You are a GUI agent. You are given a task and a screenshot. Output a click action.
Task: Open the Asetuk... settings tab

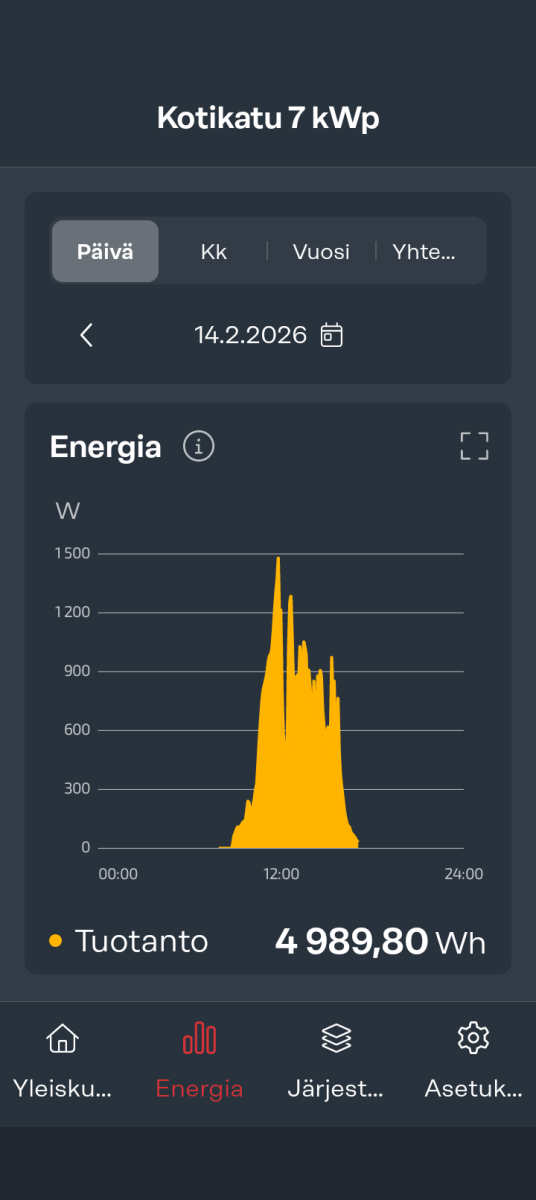[x=473, y=1064]
